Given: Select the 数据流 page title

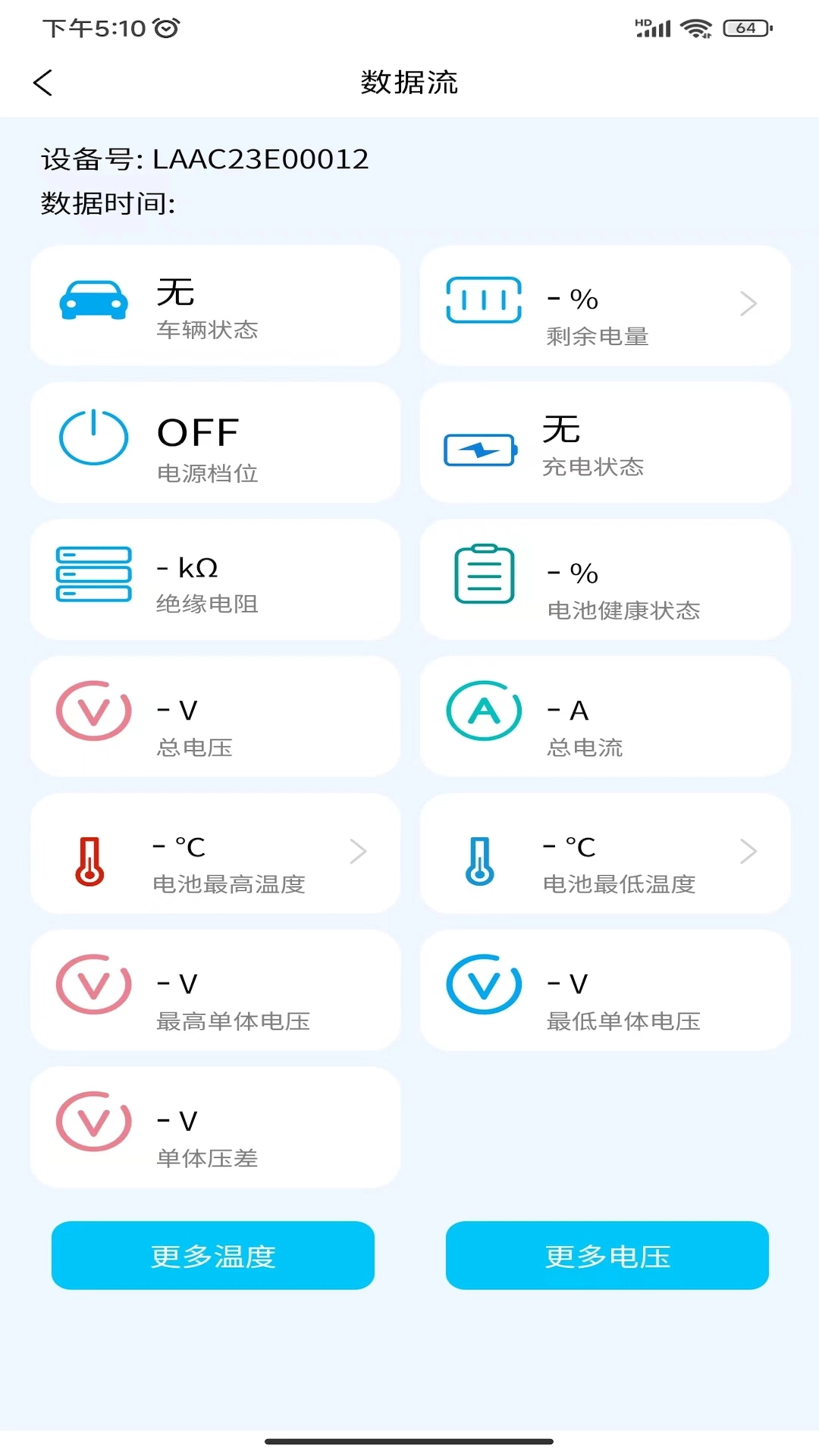Looking at the screenshot, I should click(x=409, y=83).
